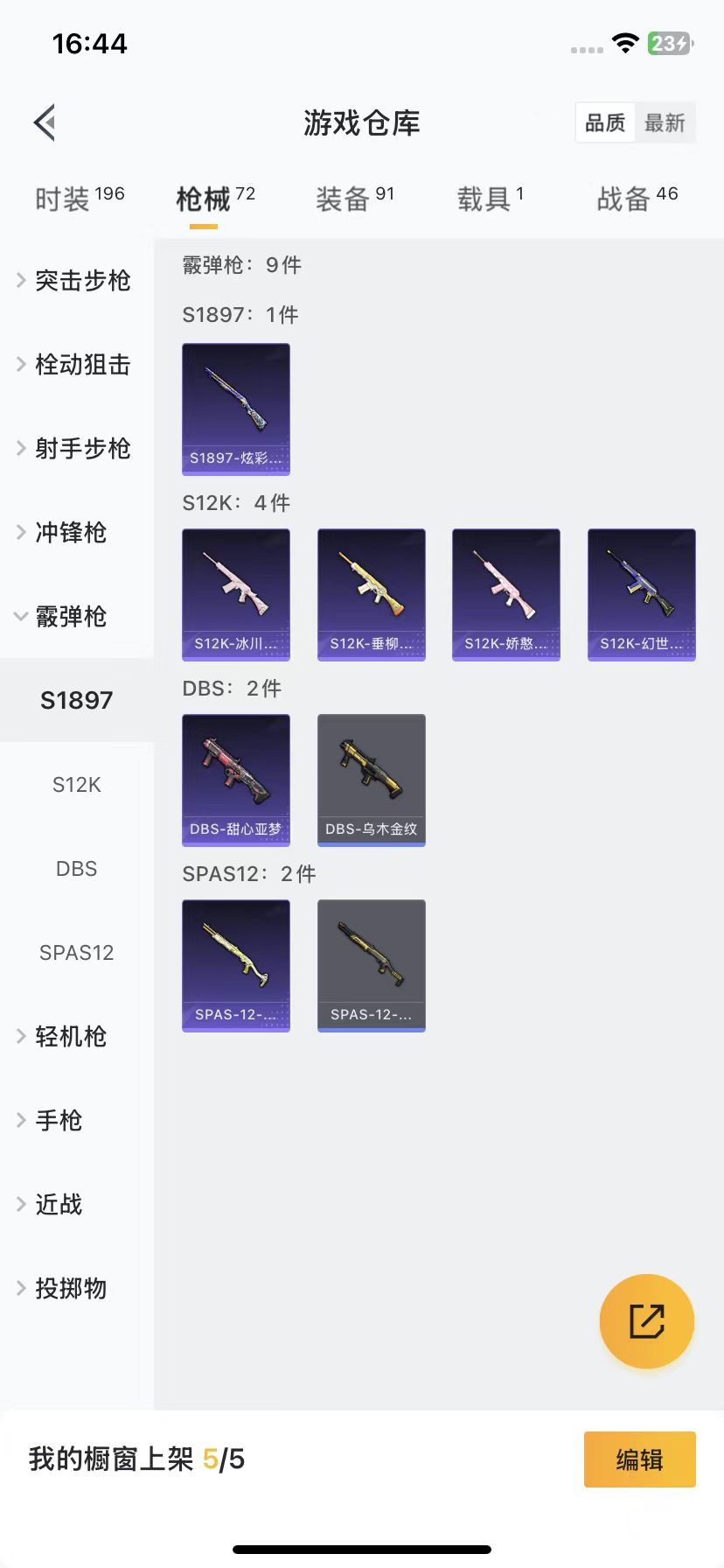This screenshot has height=1568, width=724.
Task: Go back using the top-left arrow
Action: tap(45, 122)
